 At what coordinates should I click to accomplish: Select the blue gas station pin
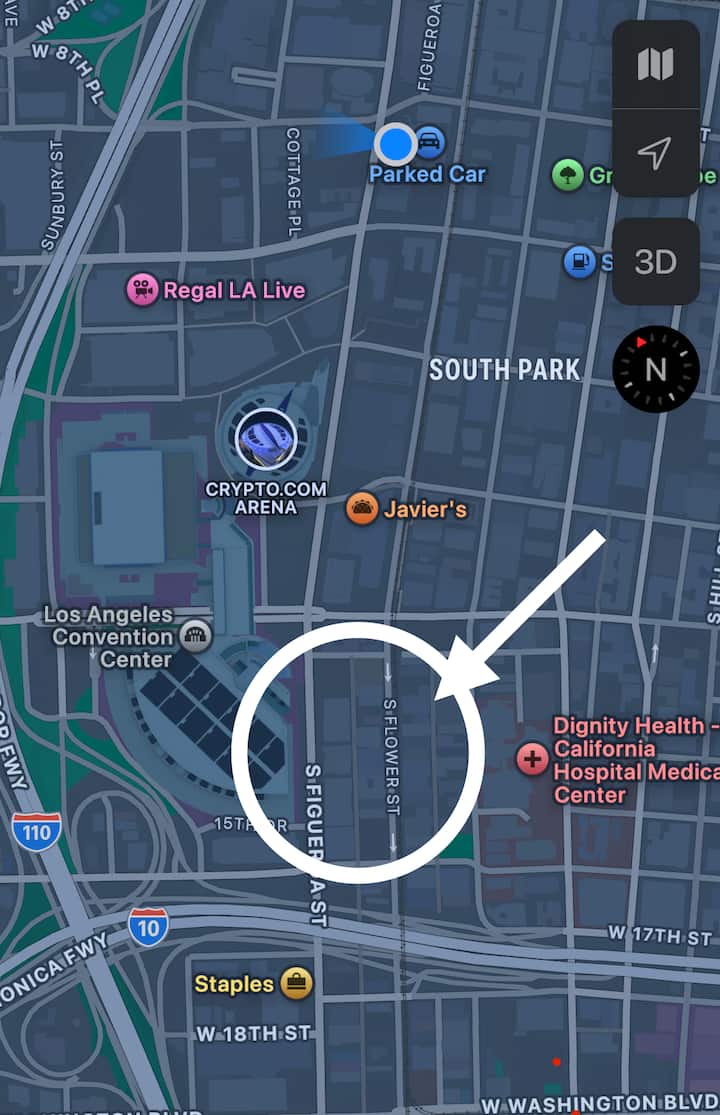(579, 262)
